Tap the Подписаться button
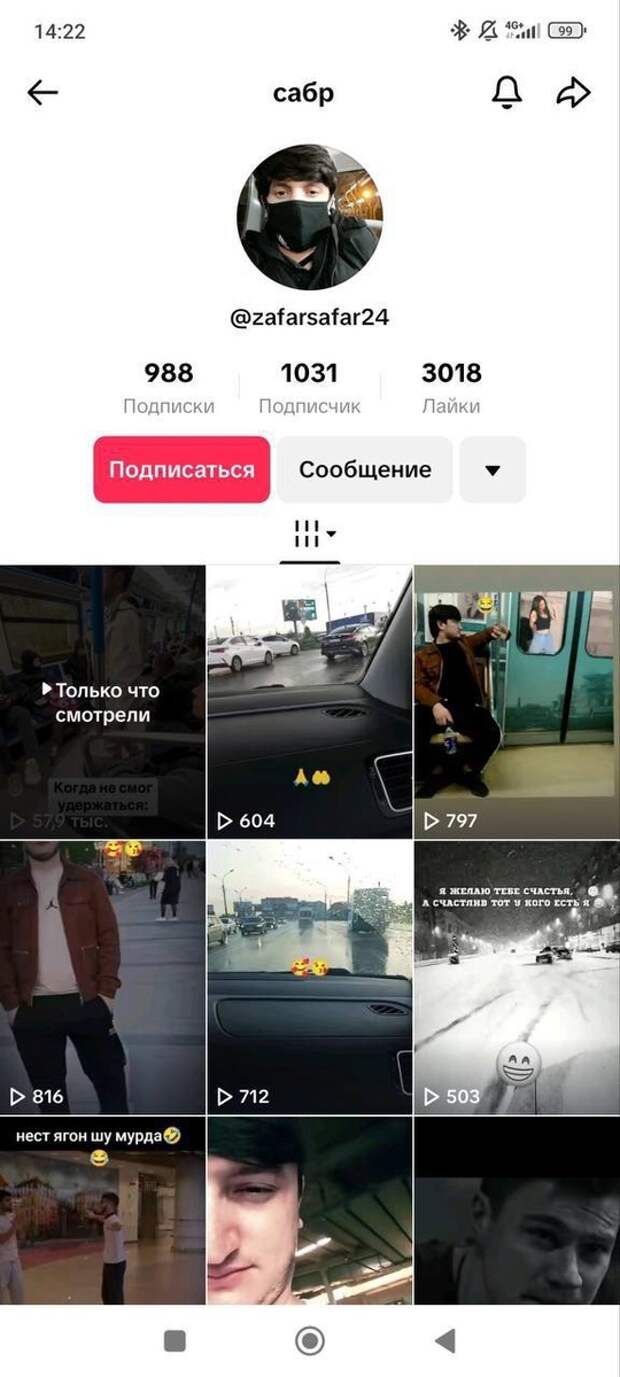This screenshot has height=1377, width=620. (x=182, y=469)
